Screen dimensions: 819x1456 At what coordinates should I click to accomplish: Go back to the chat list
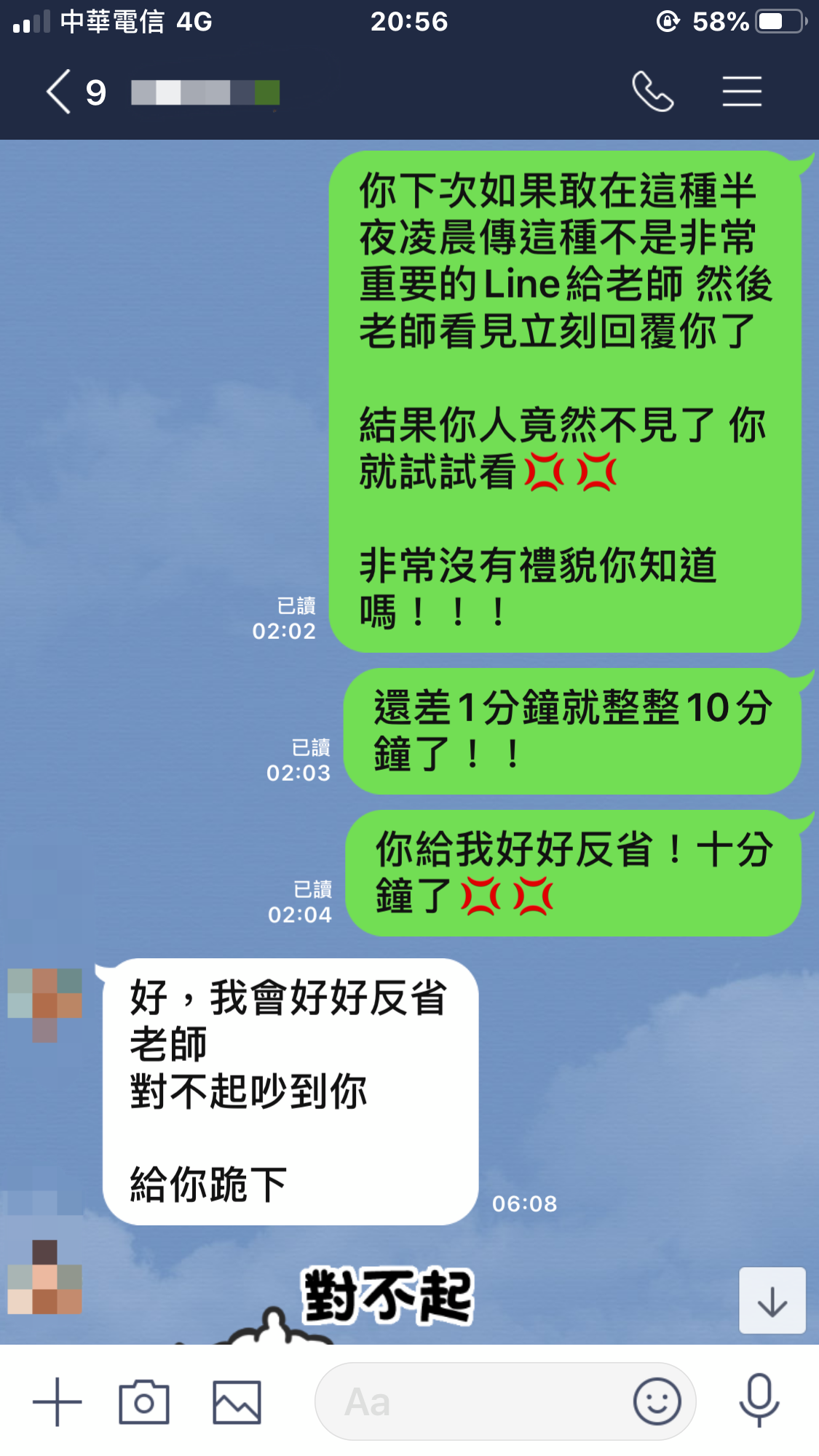tap(60, 92)
